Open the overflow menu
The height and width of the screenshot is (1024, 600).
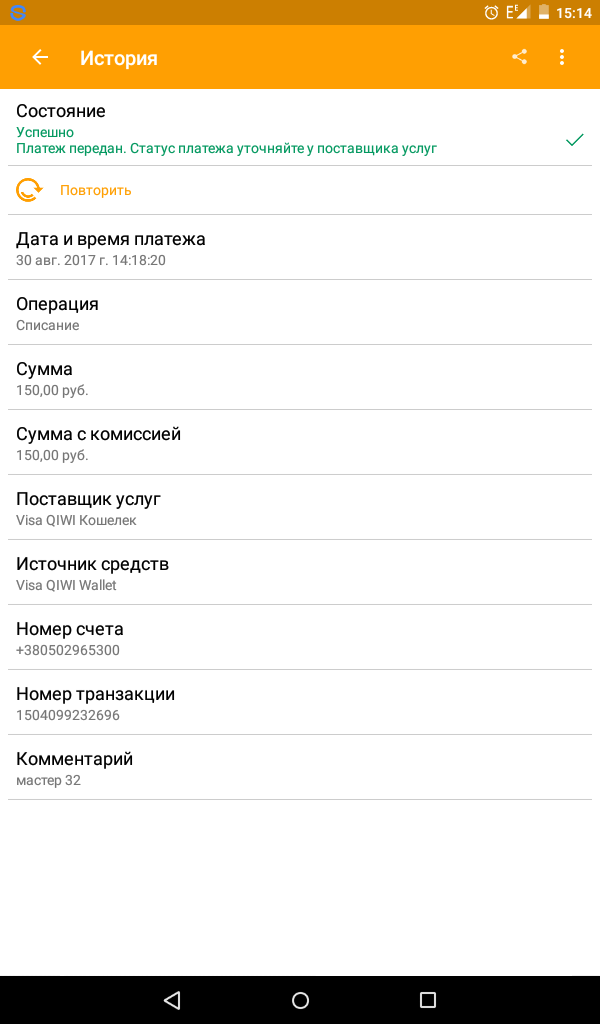point(562,57)
